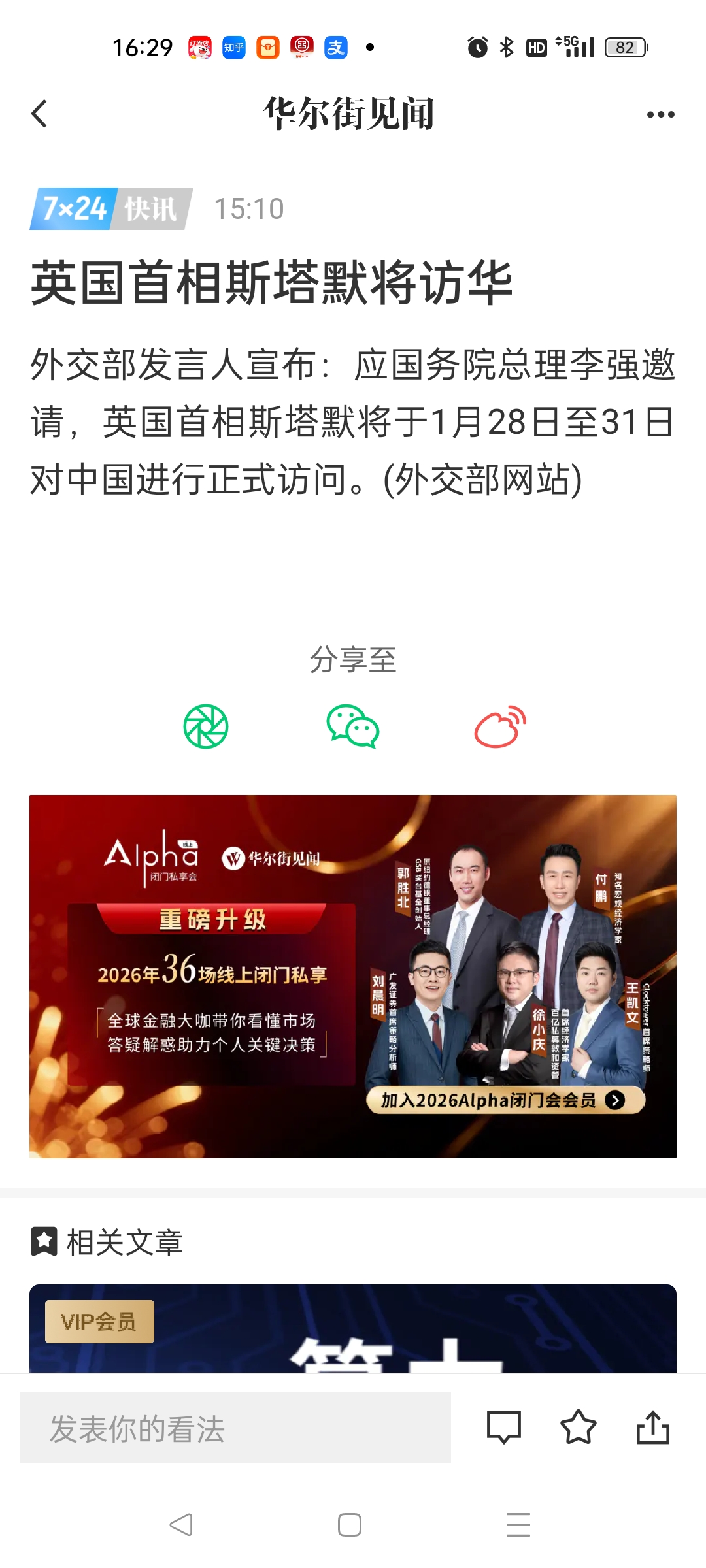Open share options from bottom bar

[x=653, y=1428]
